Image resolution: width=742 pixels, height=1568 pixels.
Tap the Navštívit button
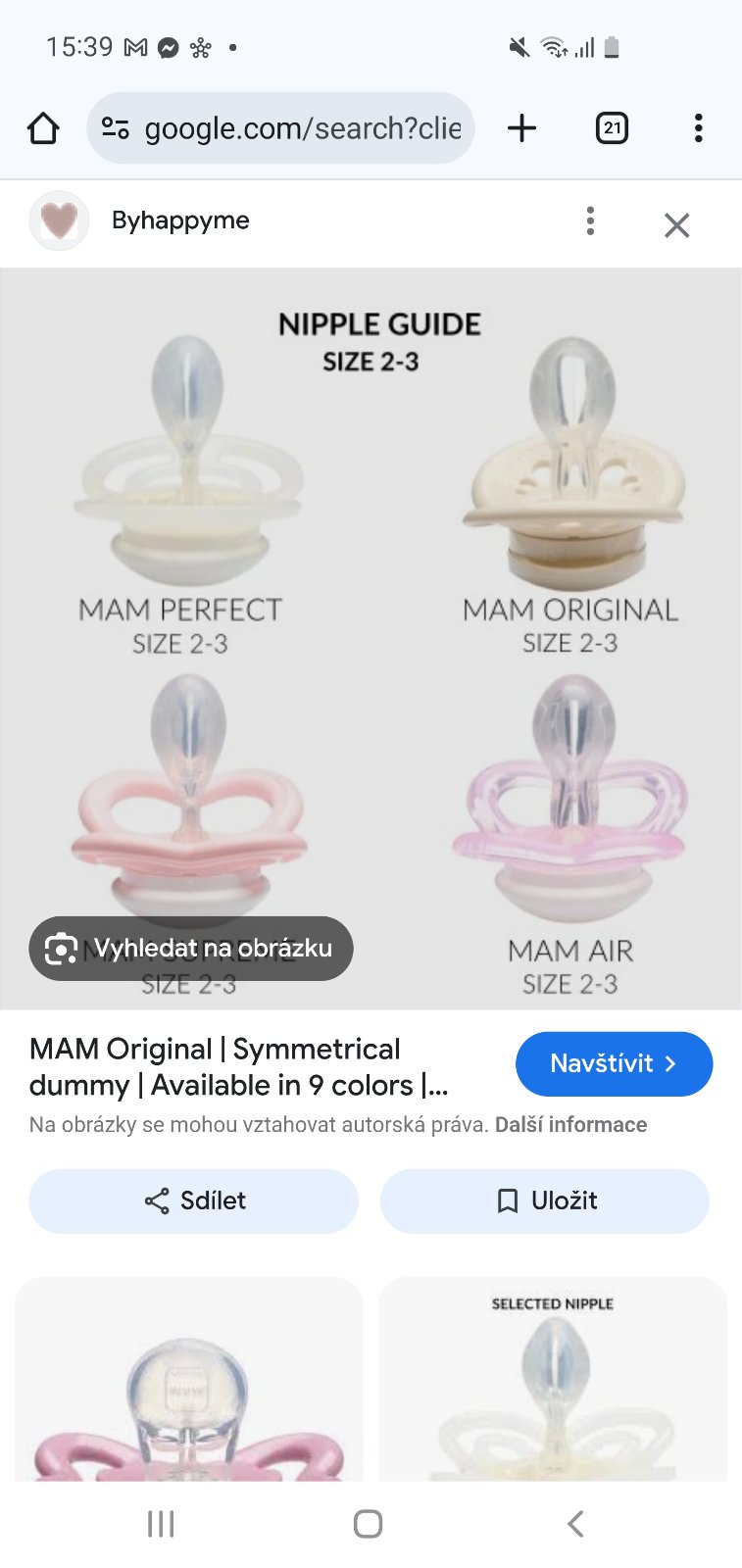614,1063
